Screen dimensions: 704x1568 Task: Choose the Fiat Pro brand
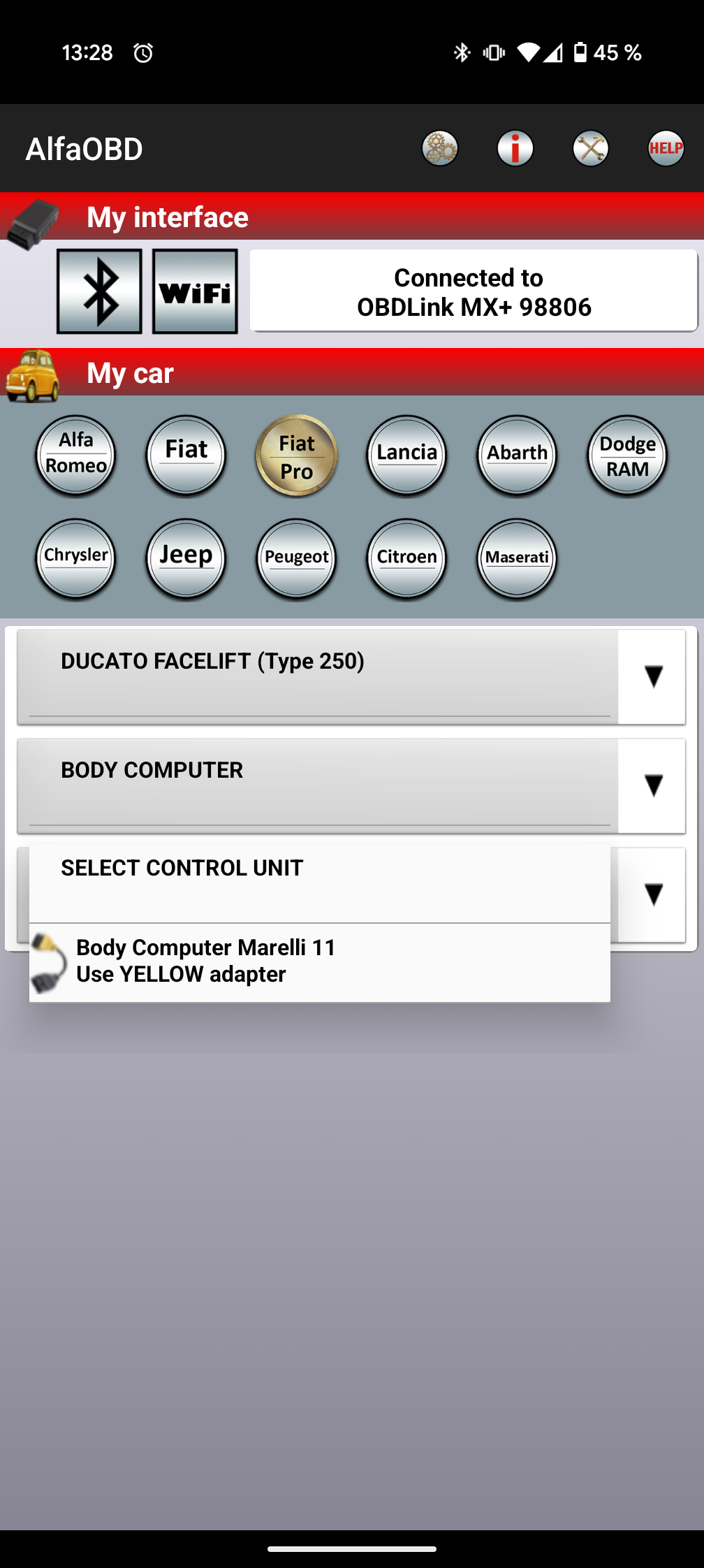(x=296, y=456)
